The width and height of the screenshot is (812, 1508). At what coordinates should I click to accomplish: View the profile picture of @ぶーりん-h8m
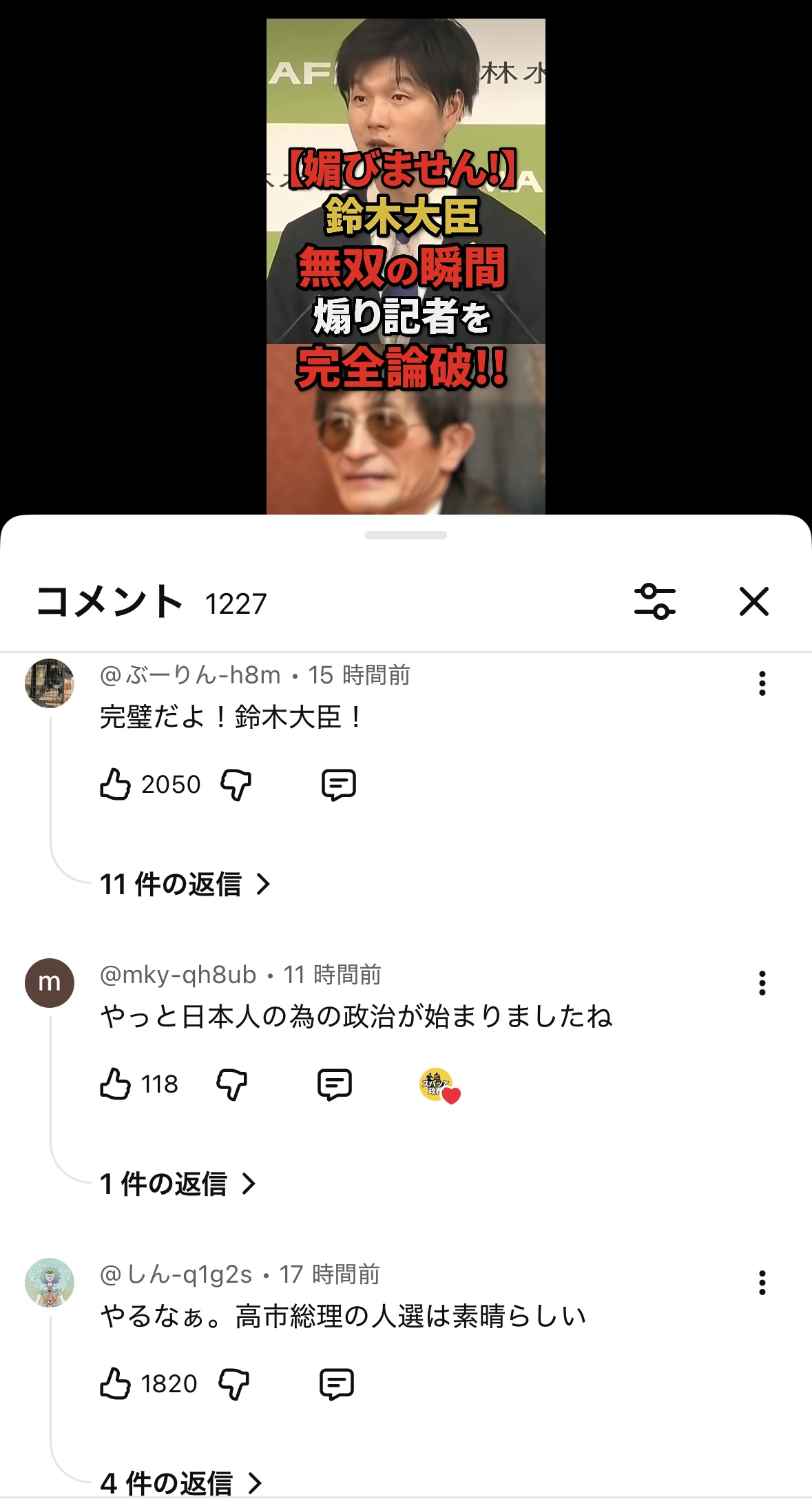(50, 683)
